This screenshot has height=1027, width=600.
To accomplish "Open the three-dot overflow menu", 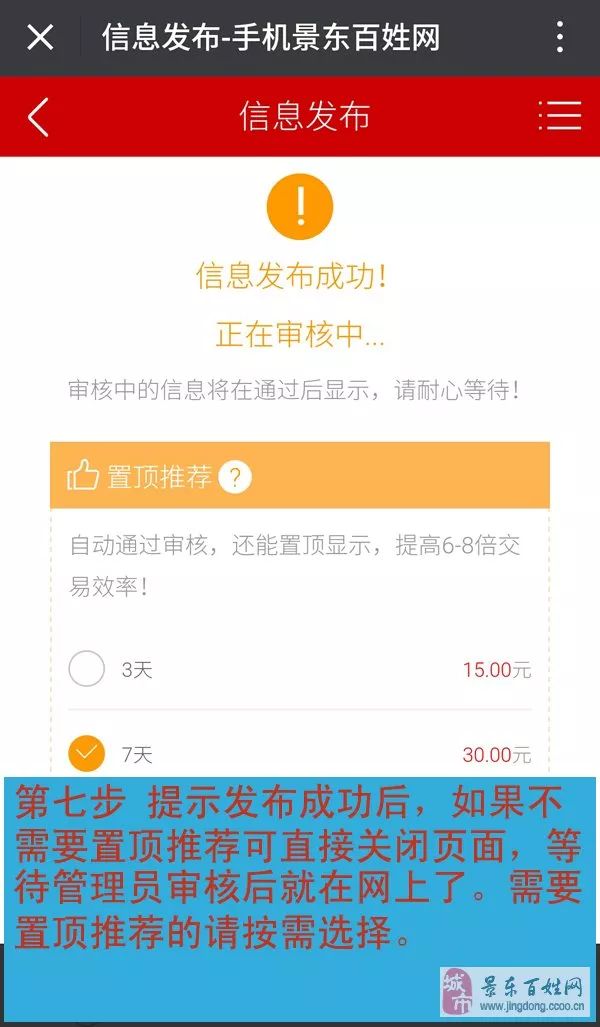I will 559,37.
